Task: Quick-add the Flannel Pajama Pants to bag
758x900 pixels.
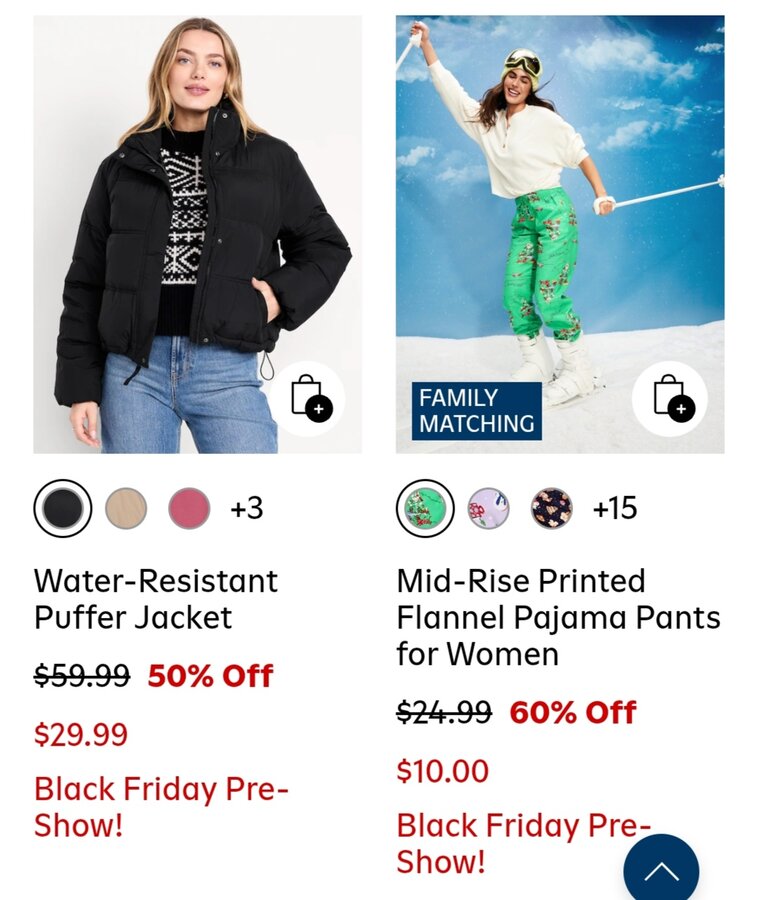Action: coord(670,398)
